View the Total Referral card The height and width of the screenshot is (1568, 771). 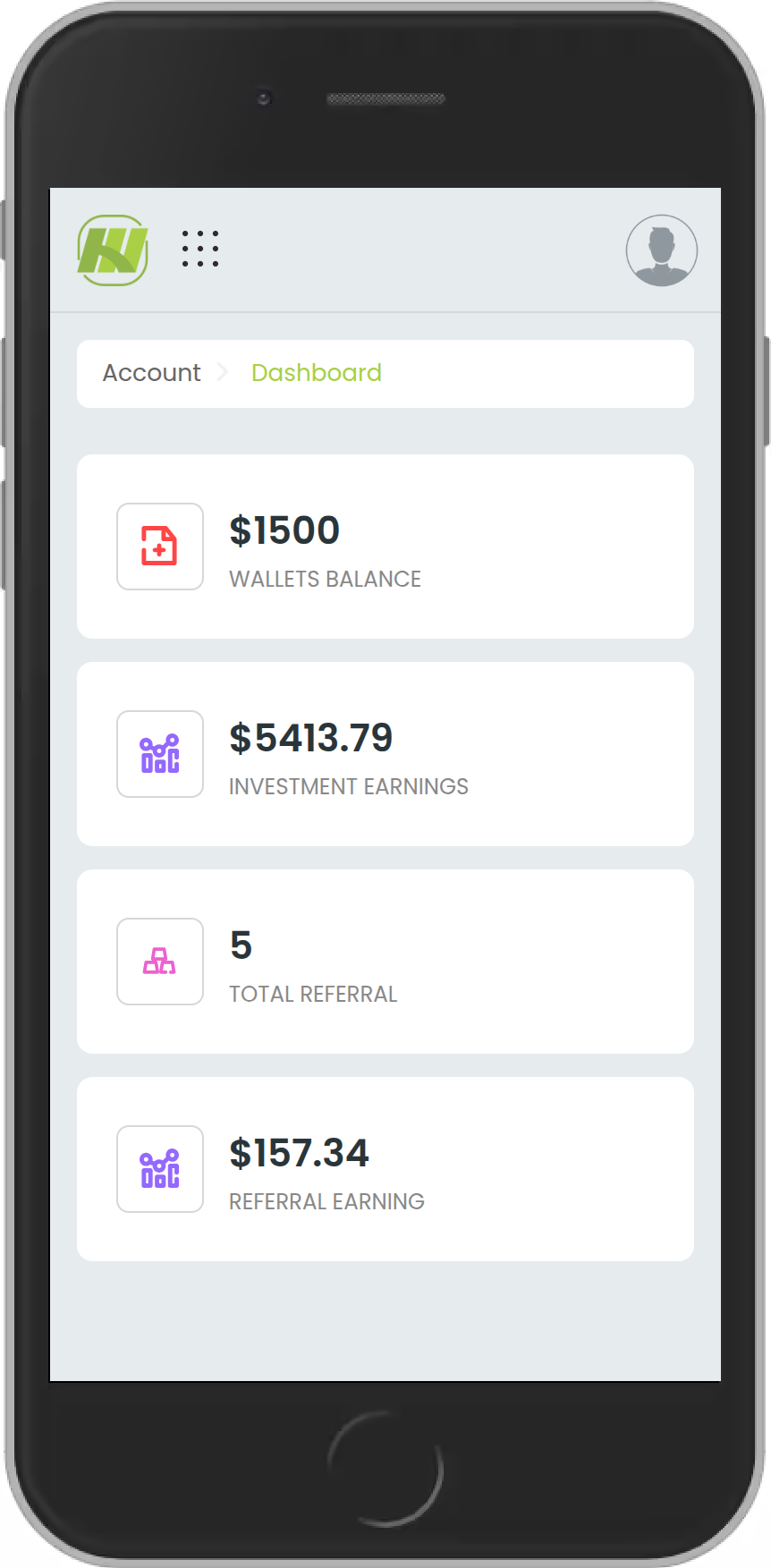385,962
